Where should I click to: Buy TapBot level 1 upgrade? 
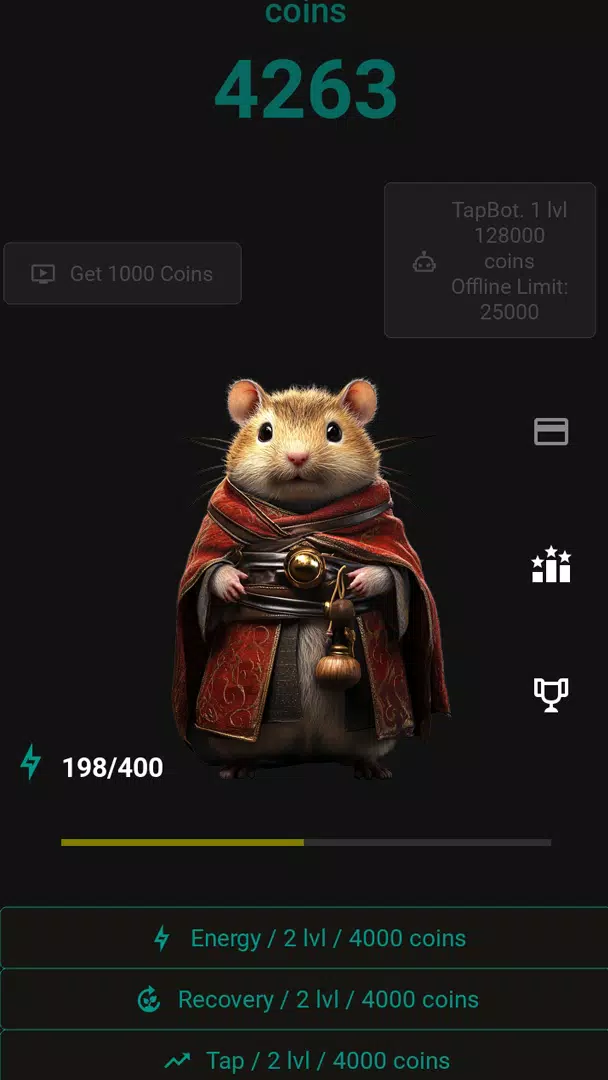pyautogui.click(x=490, y=261)
